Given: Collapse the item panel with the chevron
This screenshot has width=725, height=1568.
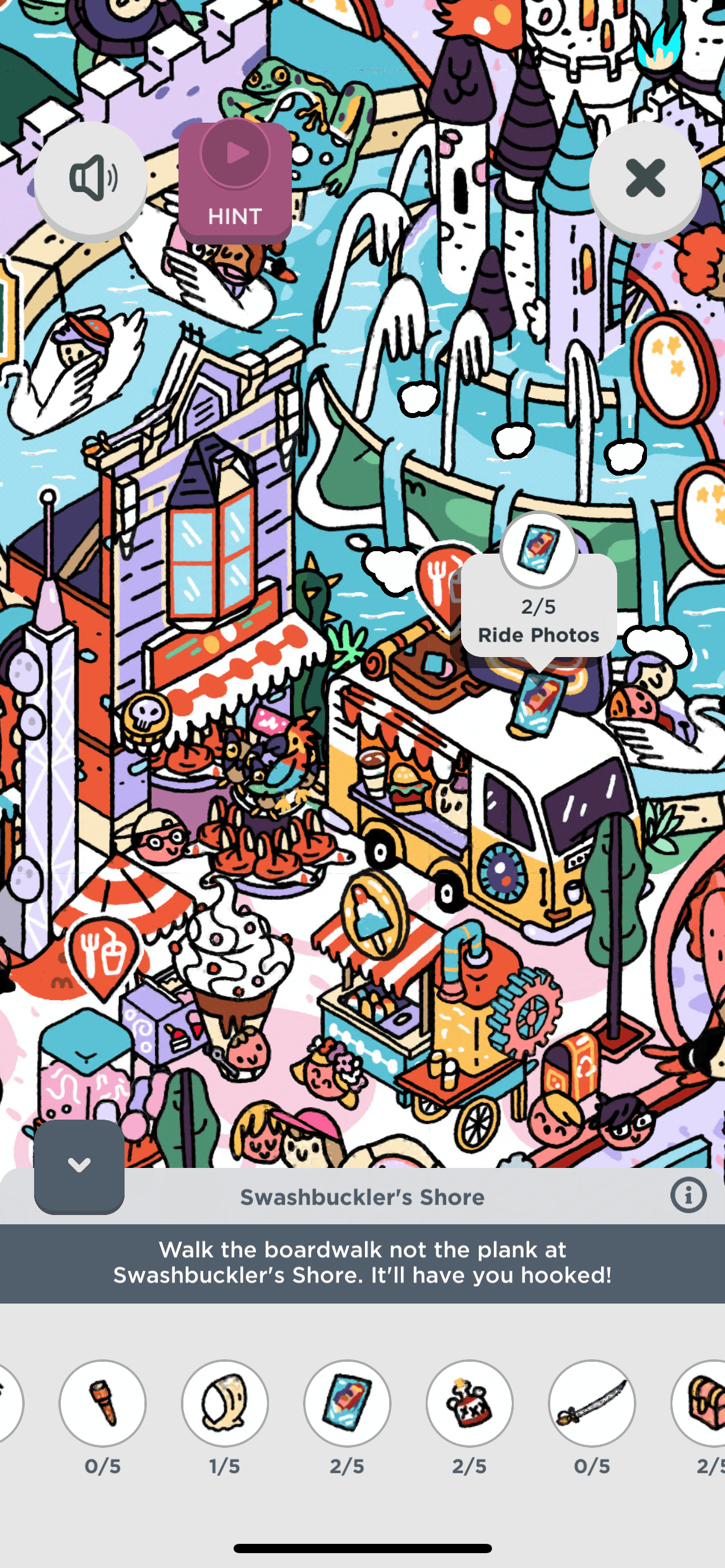Looking at the screenshot, I should (79, 1165).
